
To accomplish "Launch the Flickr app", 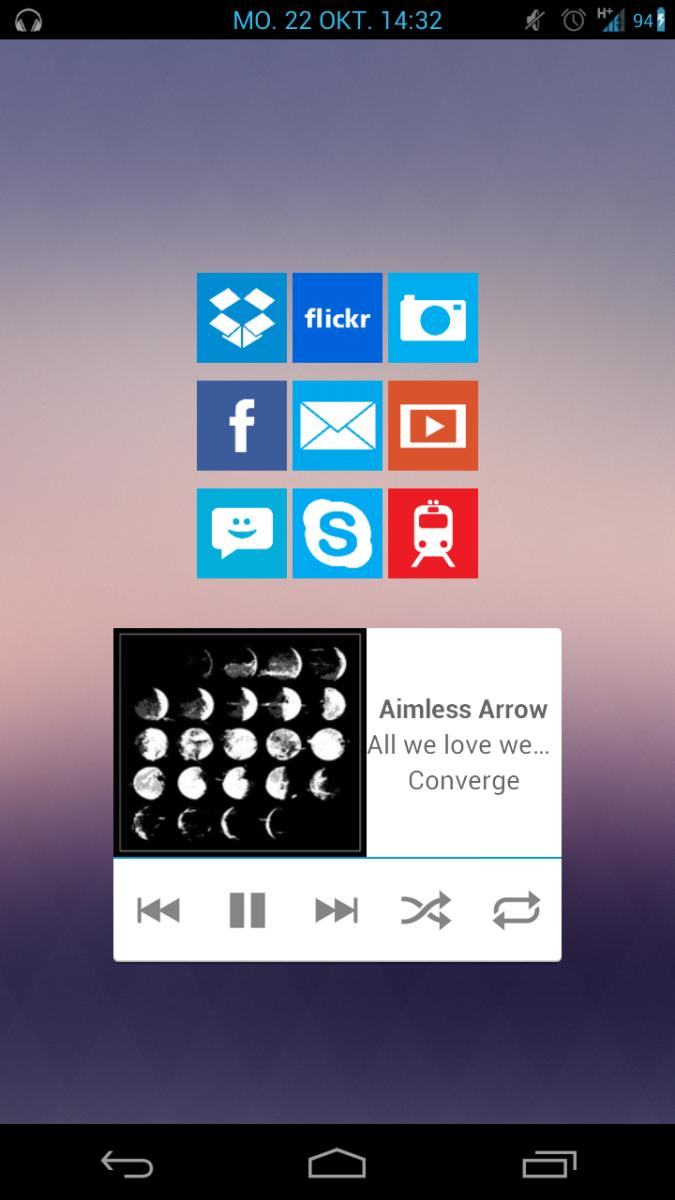I will [337, 317].
